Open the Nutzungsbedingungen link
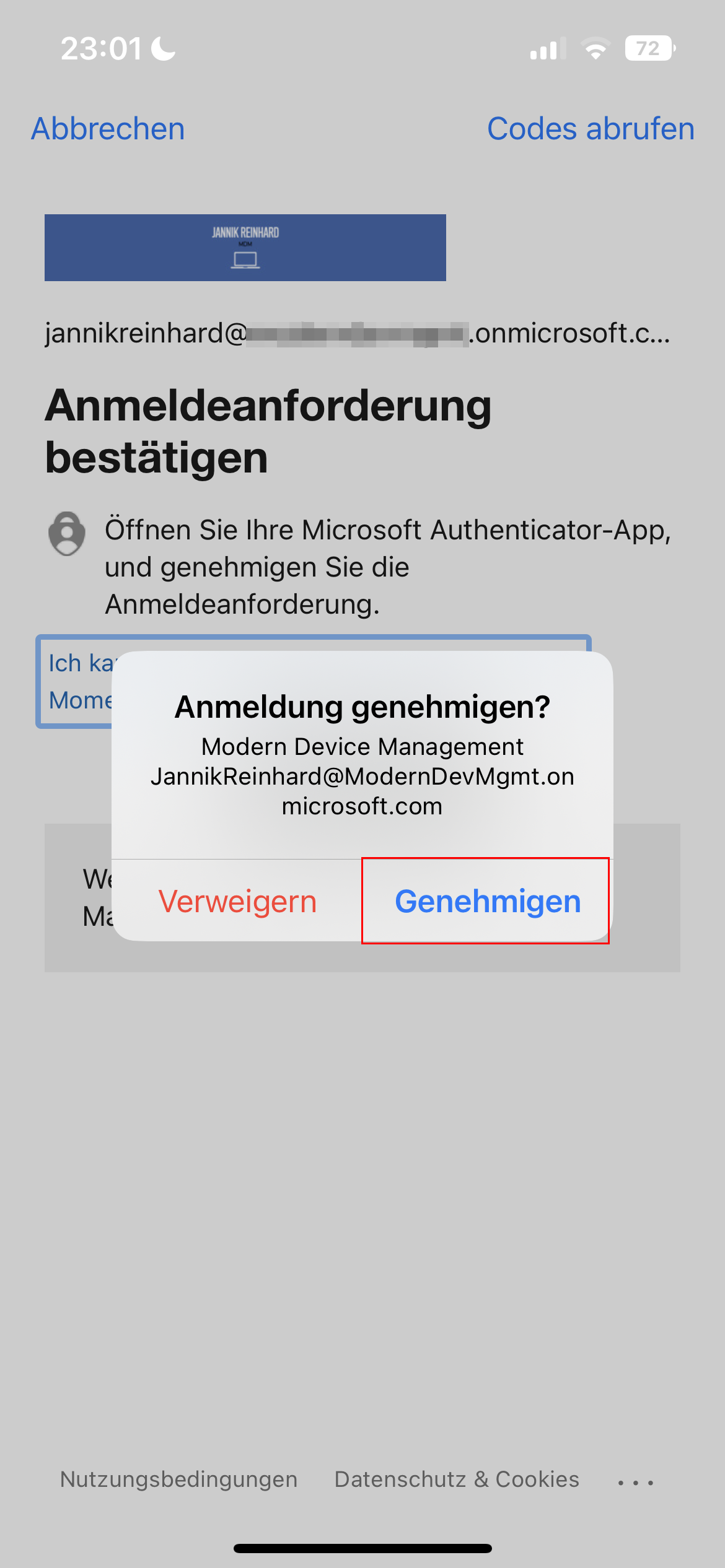725x1568 pixels. pos(178,1479)
